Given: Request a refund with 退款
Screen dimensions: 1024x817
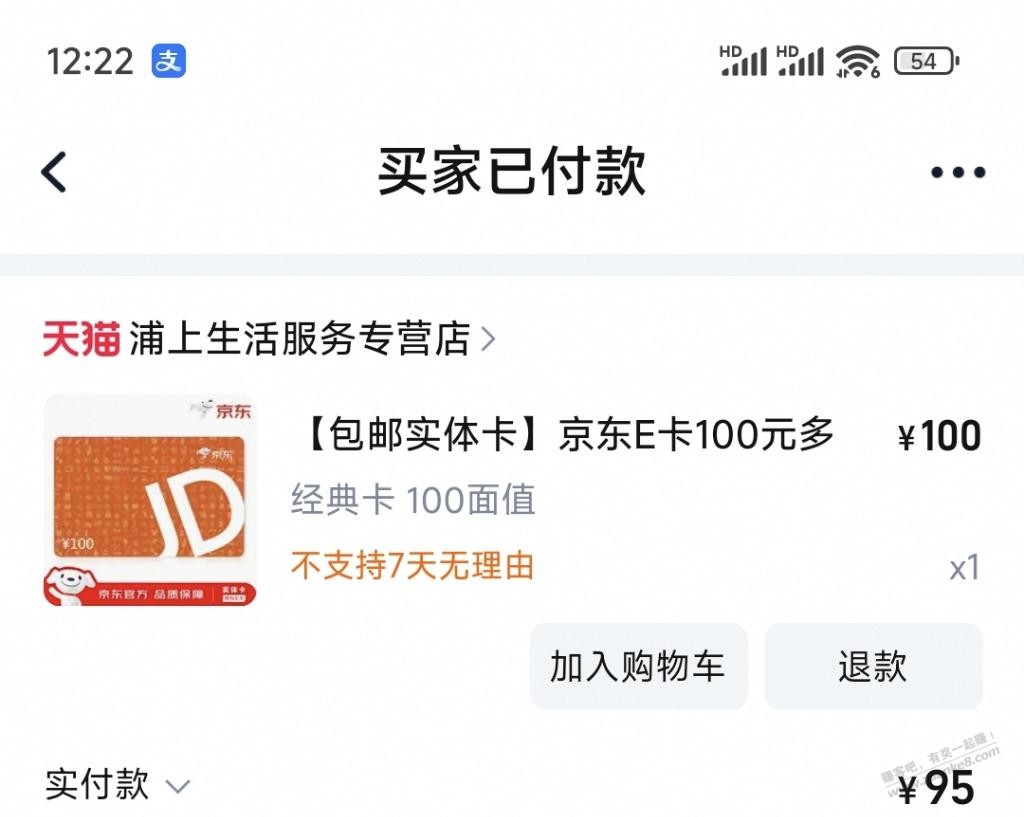Looking at the screenshot, I should 873,666.
